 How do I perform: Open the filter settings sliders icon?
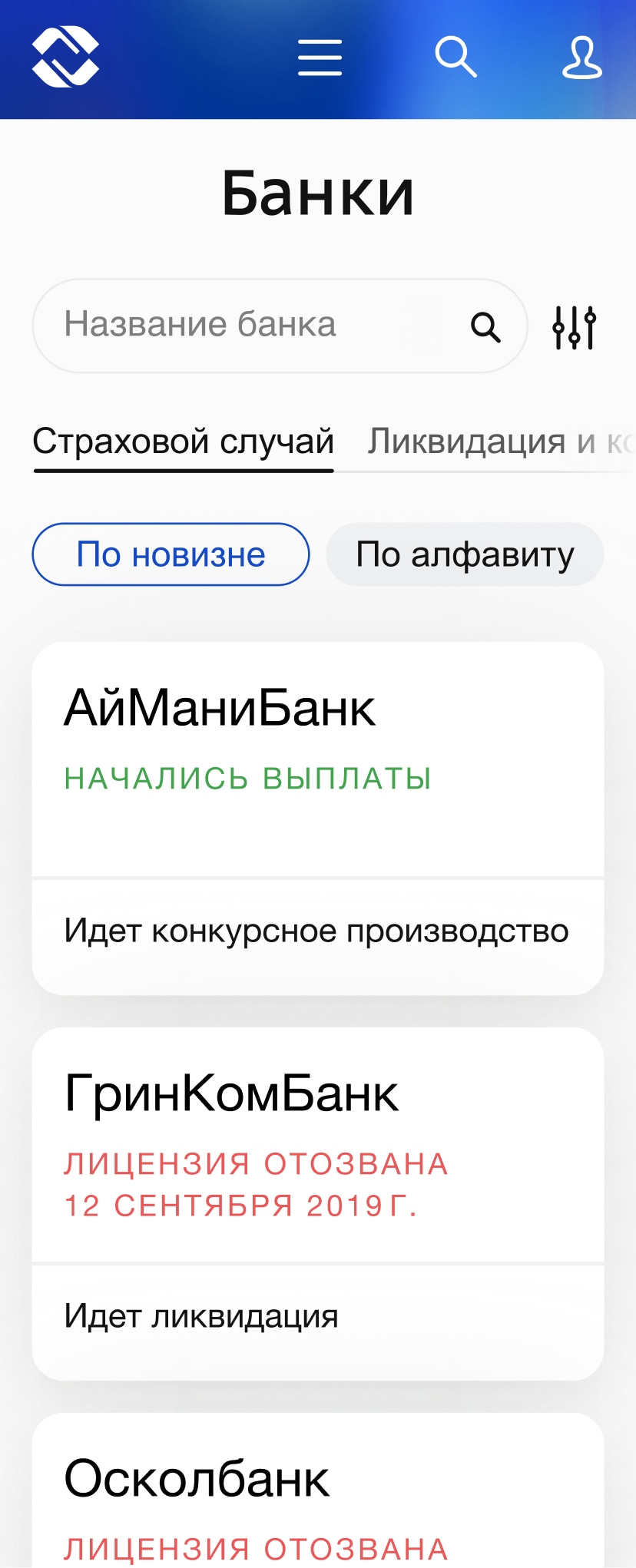pyautogui.click(x=575, y=328)
